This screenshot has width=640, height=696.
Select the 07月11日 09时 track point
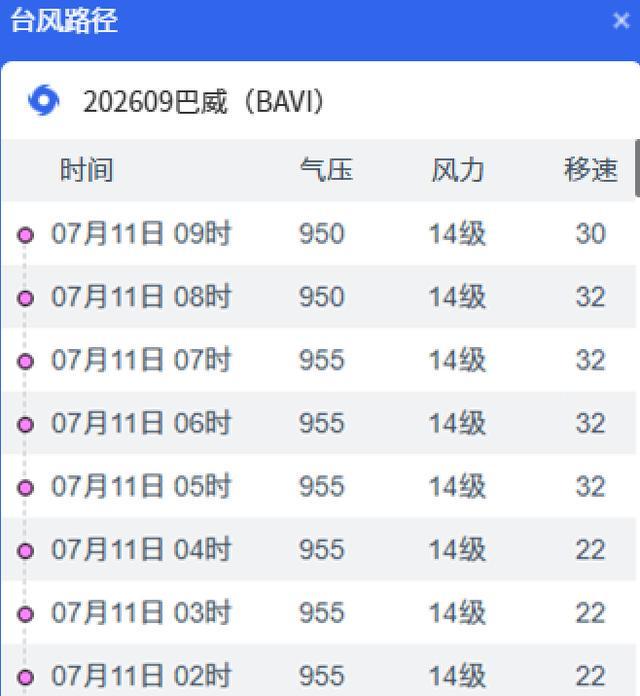coord(318,233)
